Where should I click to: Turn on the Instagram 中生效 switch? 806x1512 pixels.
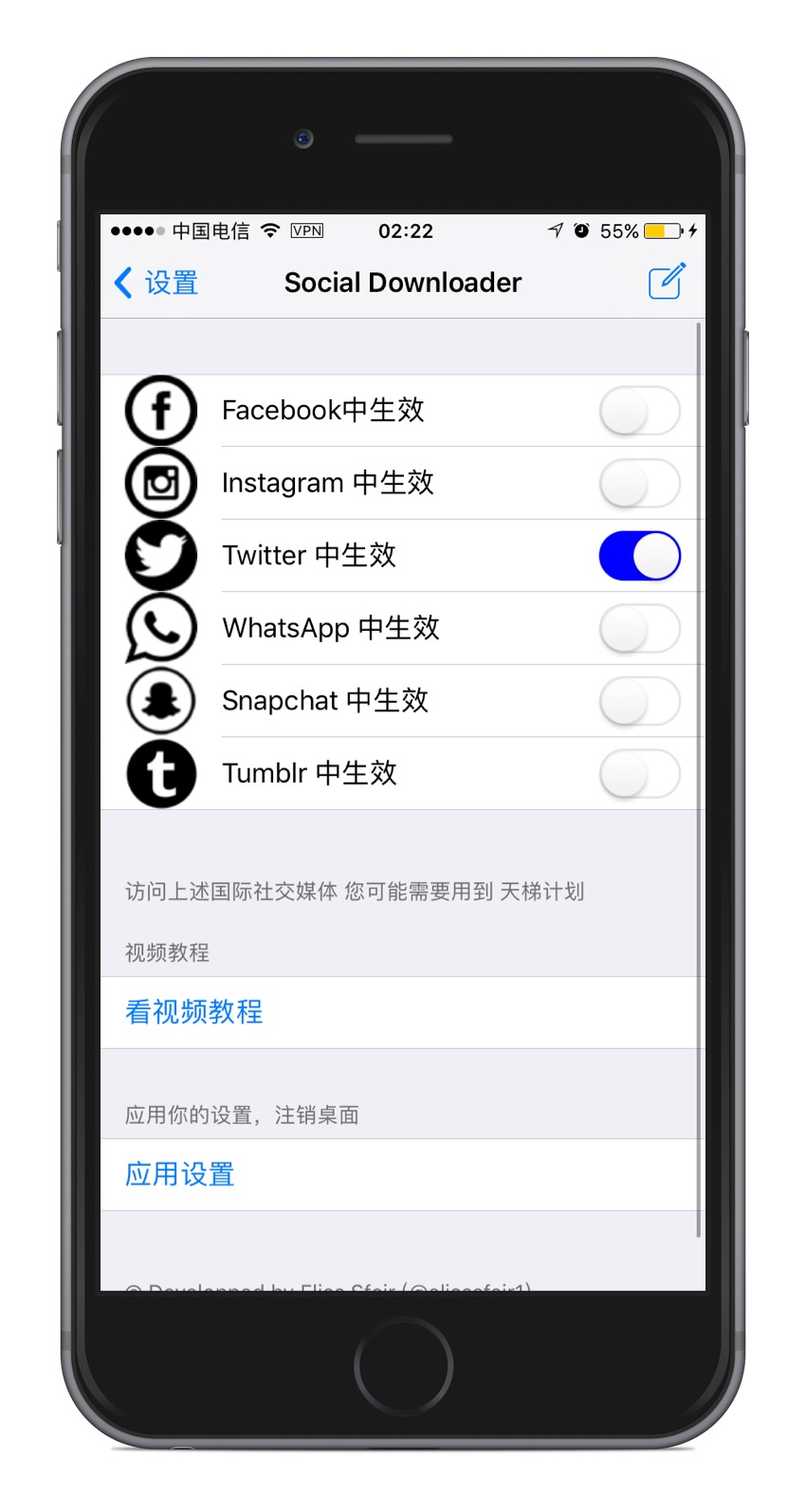pyautogui.click(x=639, y=483)
